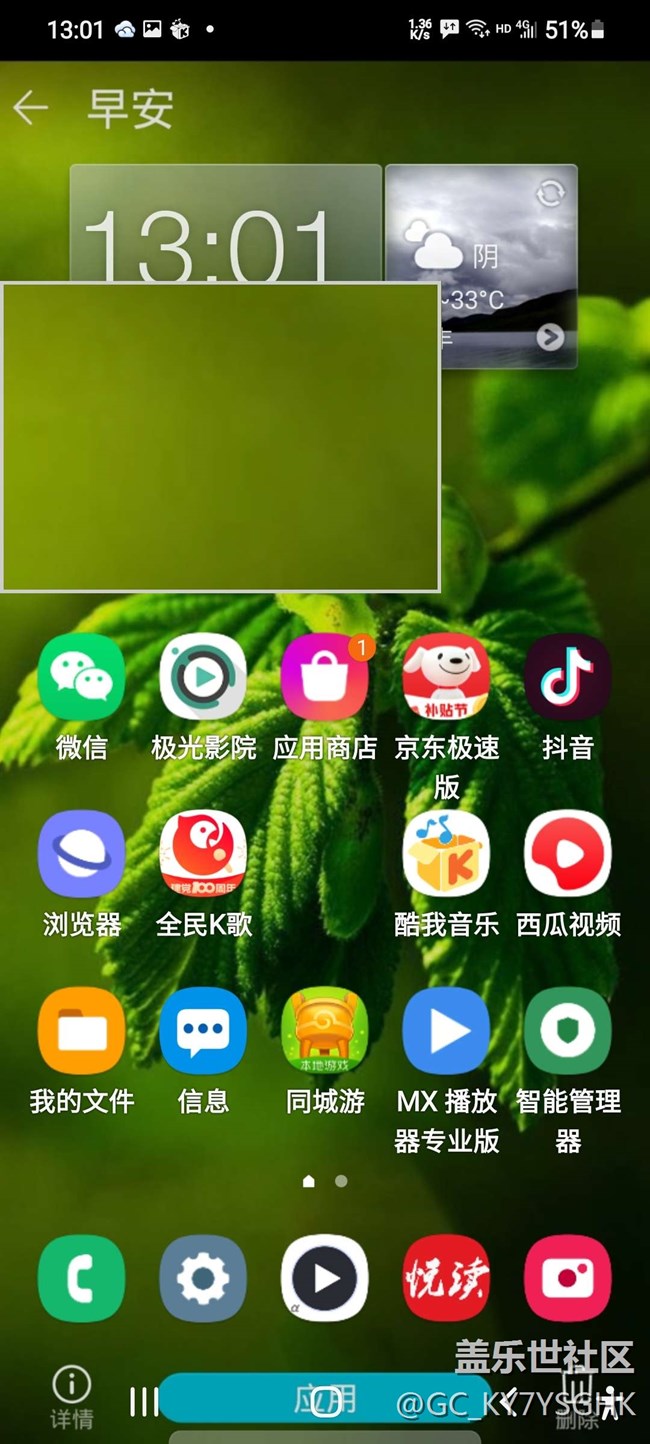Image resolution: width=650 pixels, height=1444 pixels.
Task: Refresh the weather widget
Action: click(x=550, y=193)
